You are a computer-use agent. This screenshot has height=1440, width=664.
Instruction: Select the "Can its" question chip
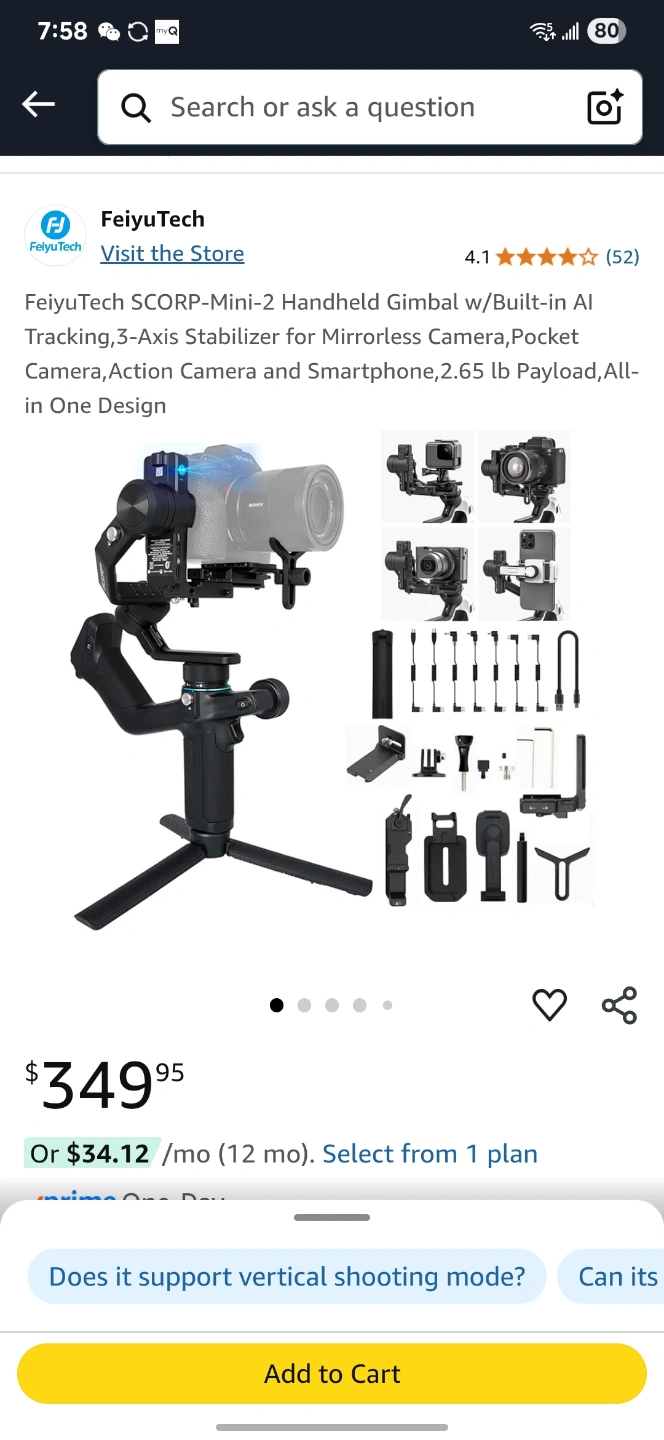[x=617, y=1277]
